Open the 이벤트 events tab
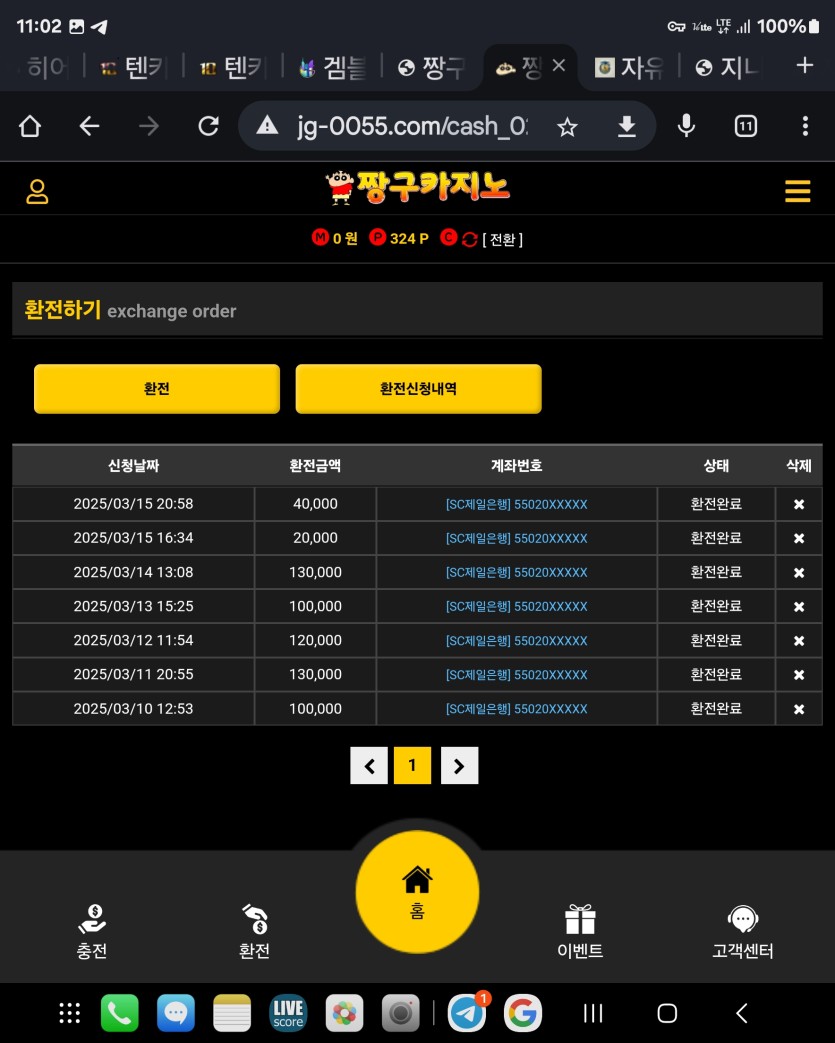Screen dimensions: 835x1043 (x=580, y=931)
